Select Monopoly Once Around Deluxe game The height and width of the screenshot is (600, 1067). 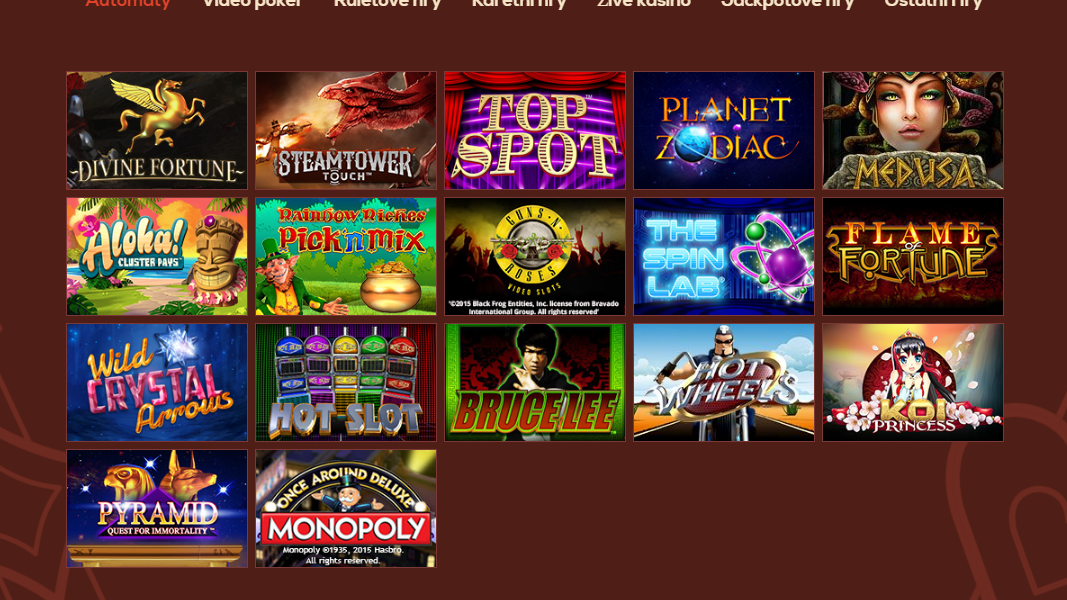(346, 508)
